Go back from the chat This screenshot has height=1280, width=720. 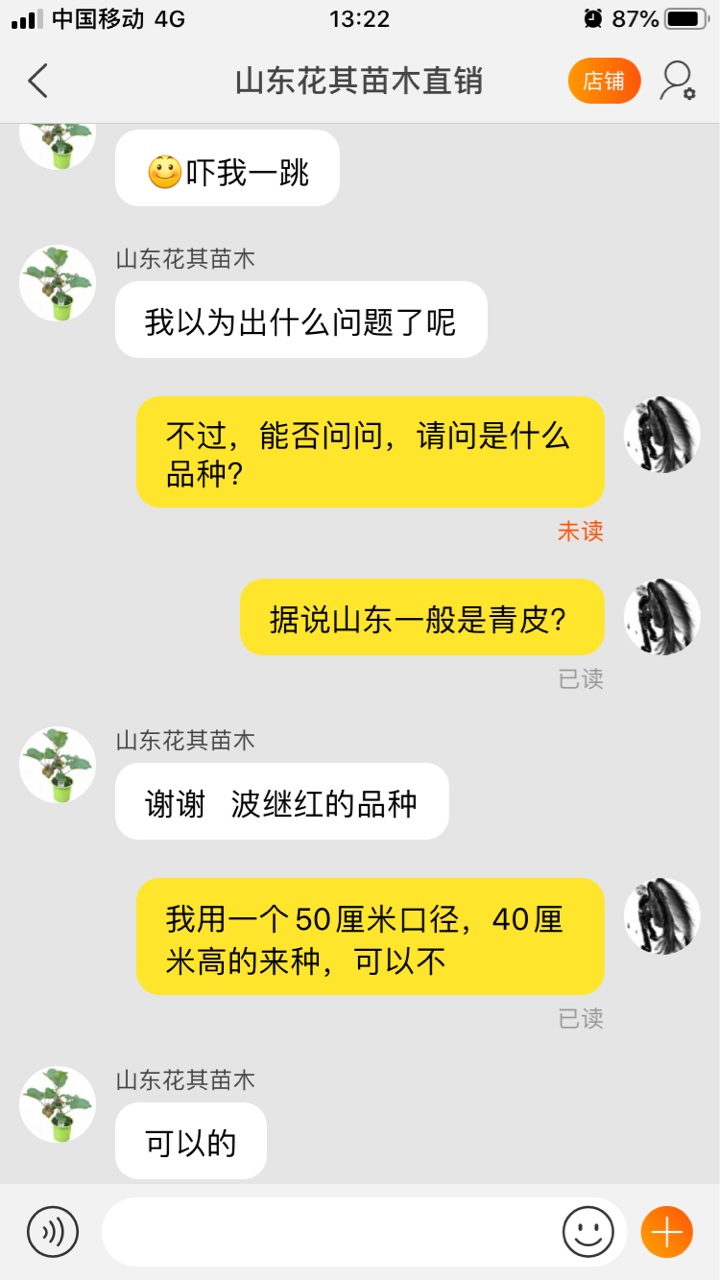[38, 81]
